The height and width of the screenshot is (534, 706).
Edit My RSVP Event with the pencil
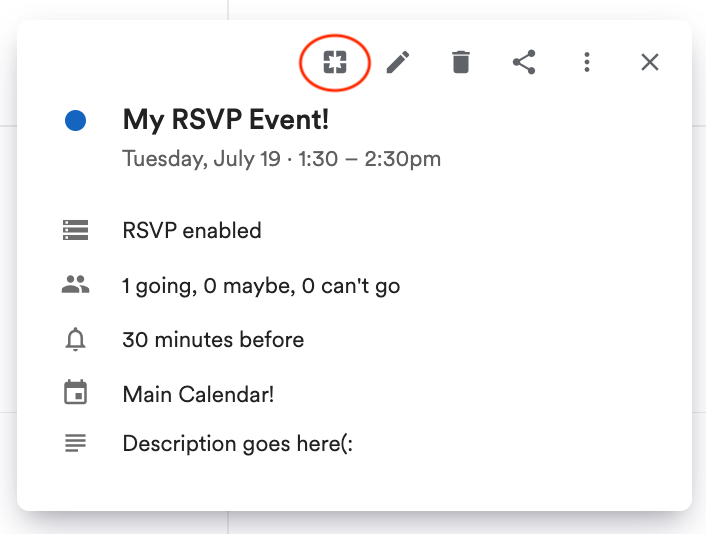pyautogui.click(x=398, y=63)
